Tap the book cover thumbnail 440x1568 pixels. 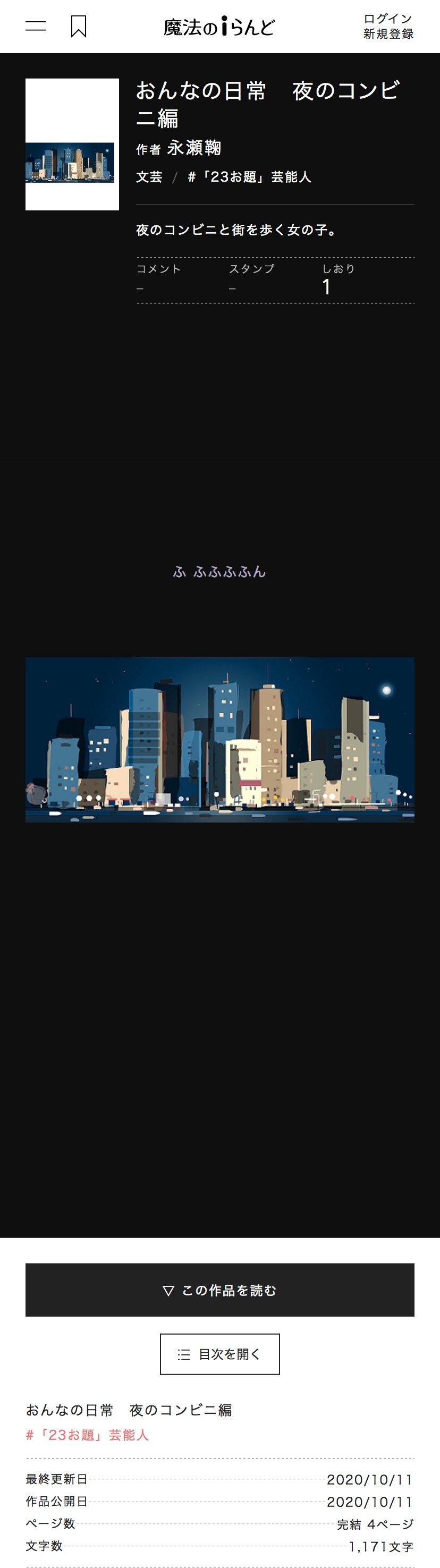coord(72,145)
